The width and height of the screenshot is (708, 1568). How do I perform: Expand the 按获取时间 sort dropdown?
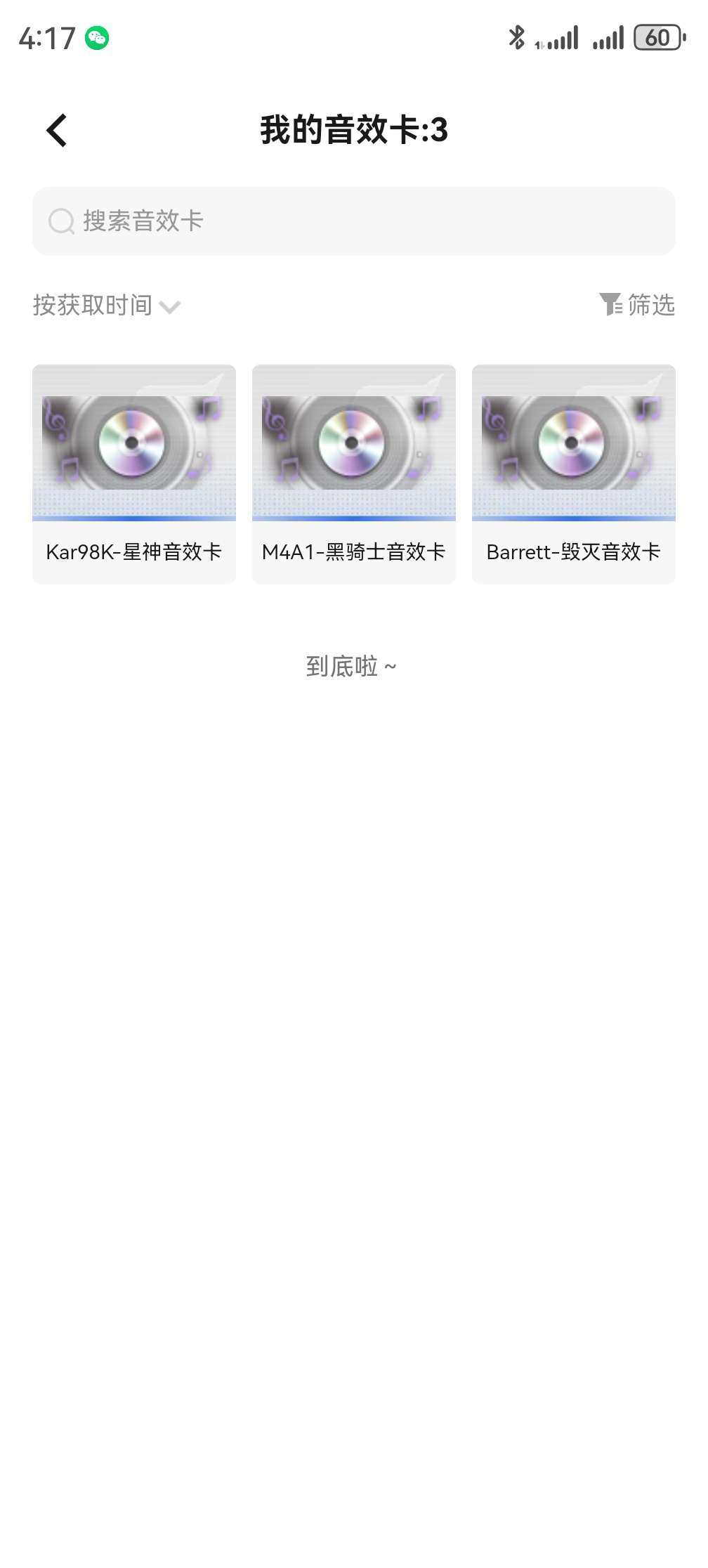(107, 306)
